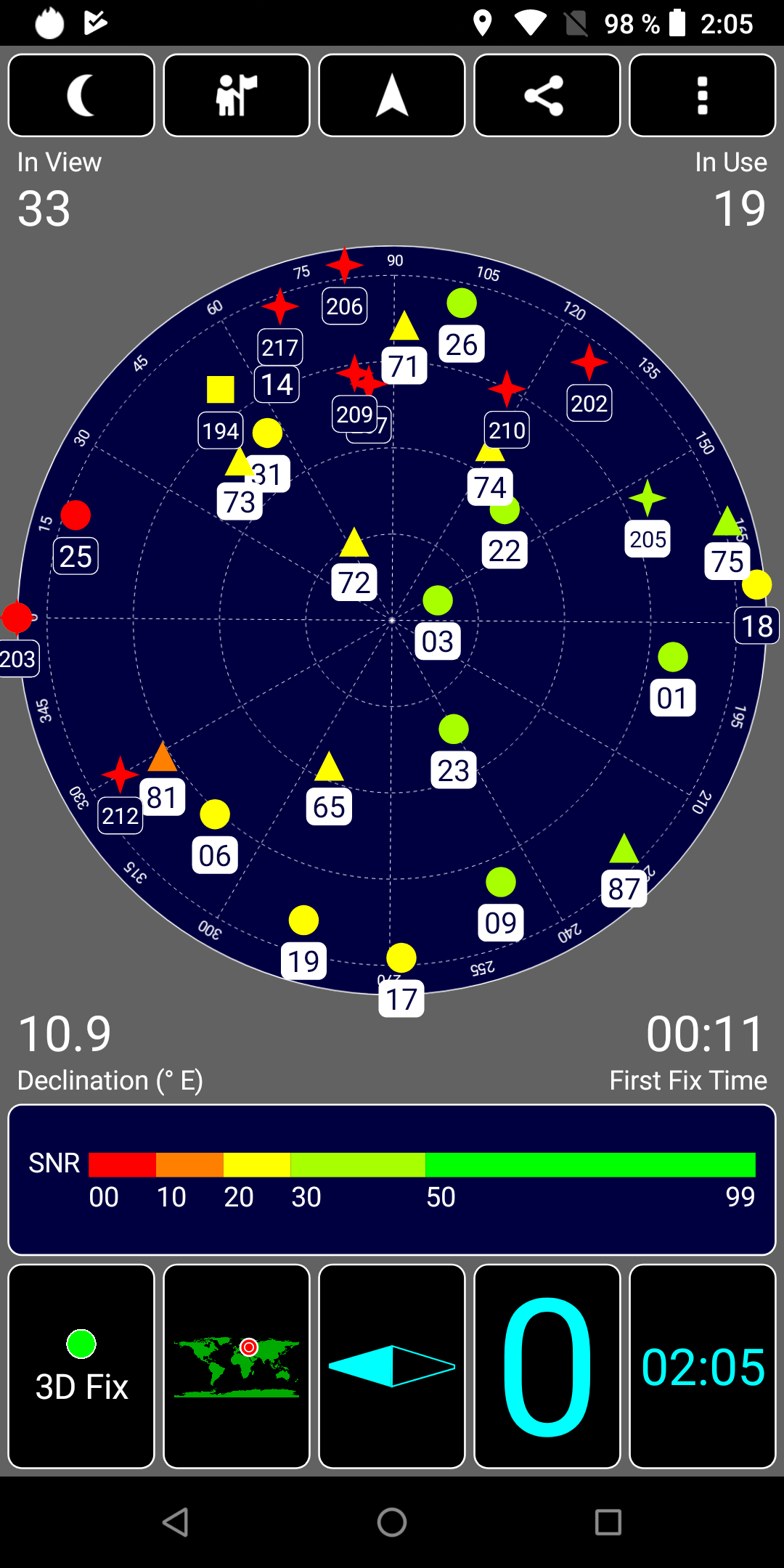
Task: Tap the 3D Fix status tile
Action: (x=81, y=1365)
